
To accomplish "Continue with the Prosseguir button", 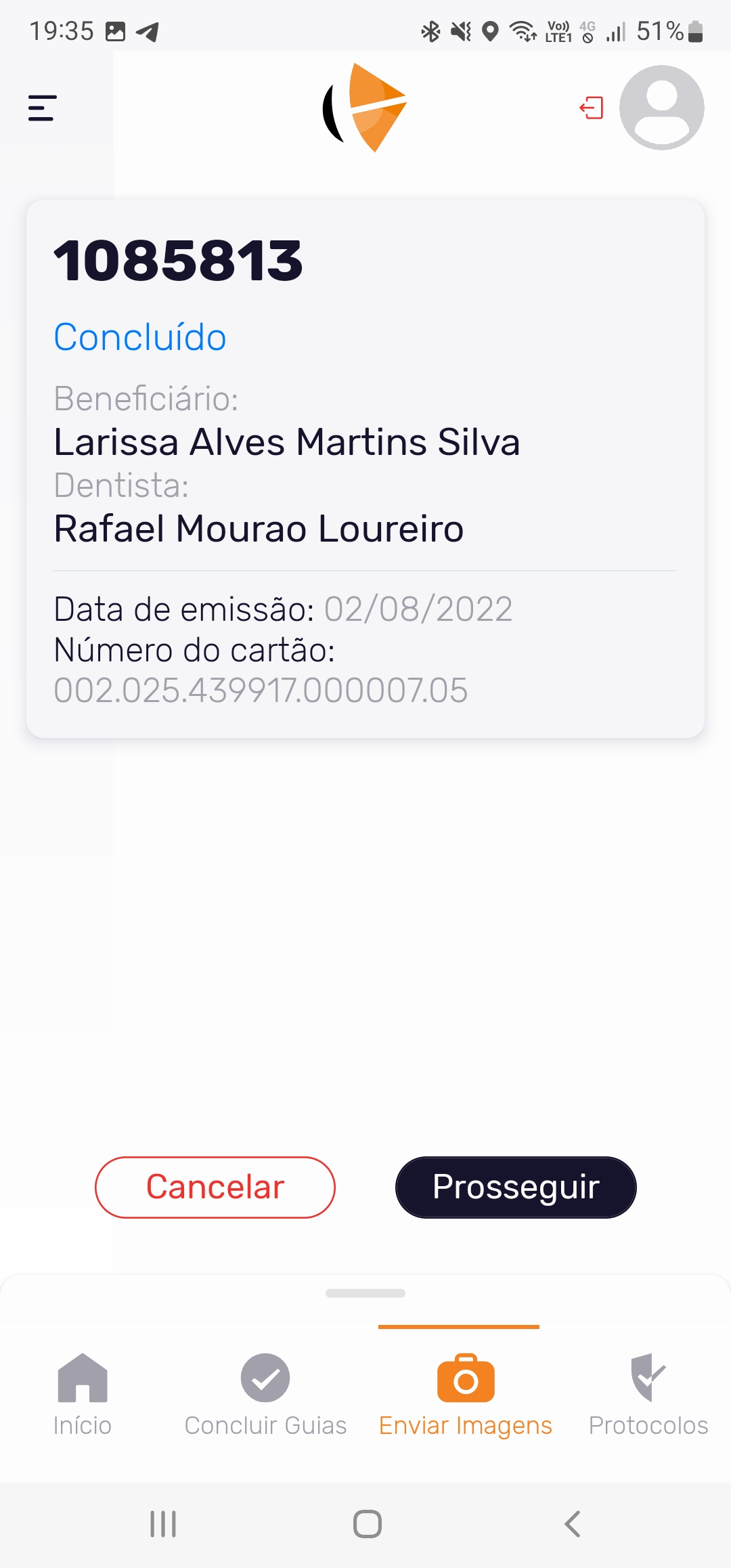I will (x=516, y=1187).
